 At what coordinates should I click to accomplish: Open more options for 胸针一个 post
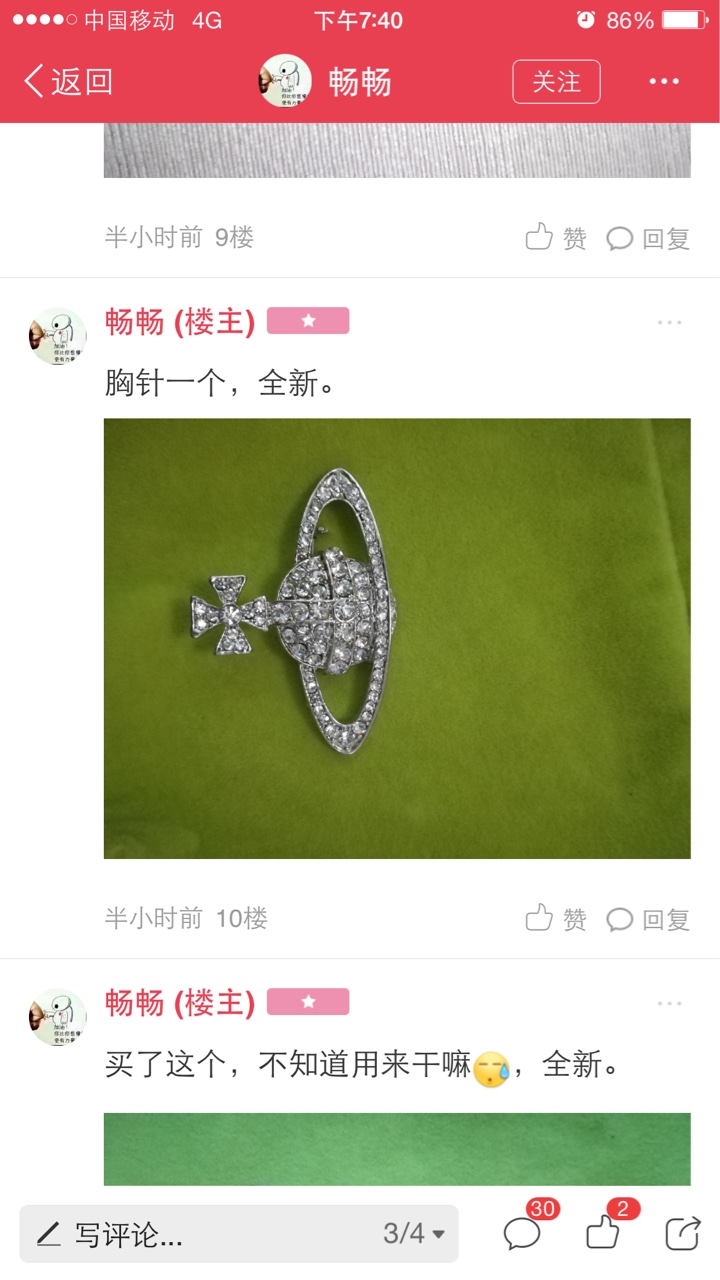(670, 322)
